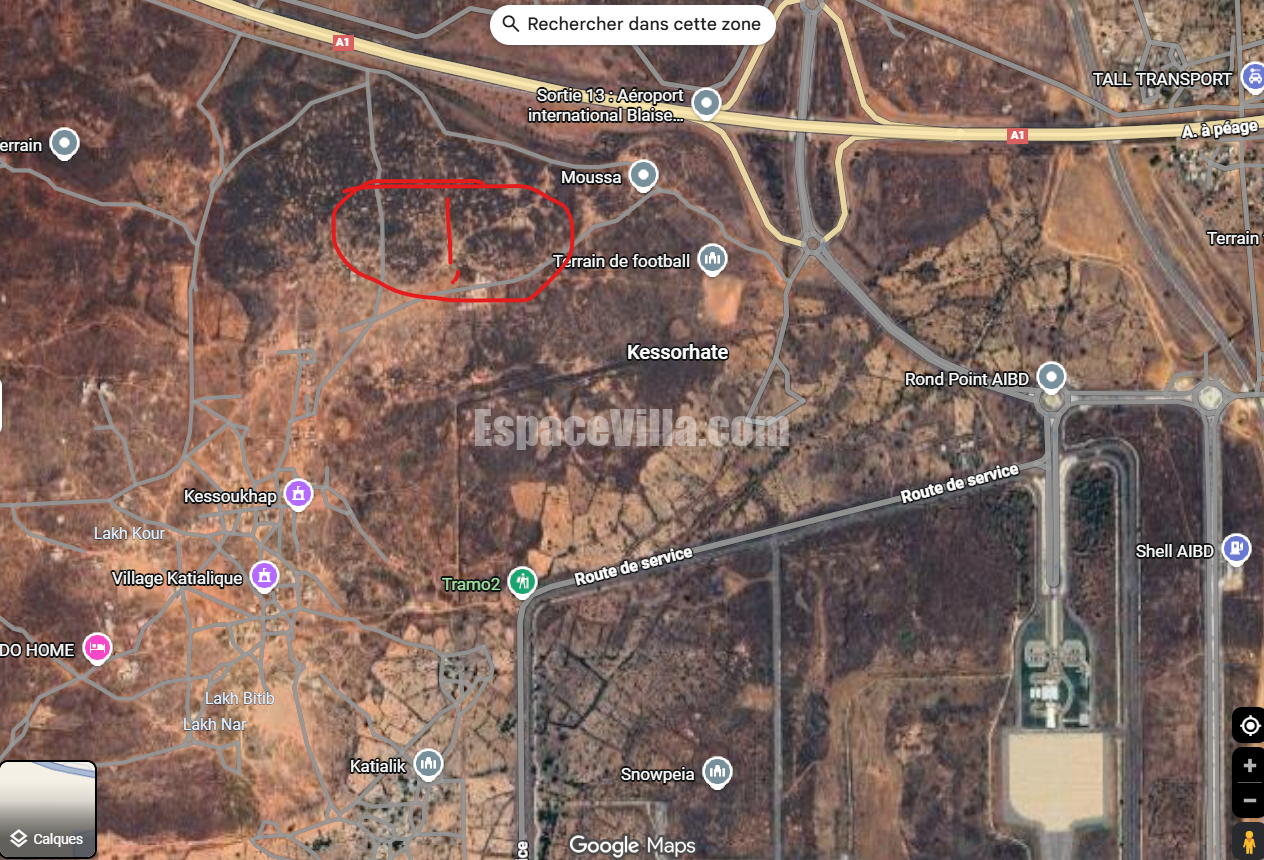This screenshot has width=1264, height=860.
Task: Open the TALL TRANSPORT pin
Action: (x=1252, y=77)
